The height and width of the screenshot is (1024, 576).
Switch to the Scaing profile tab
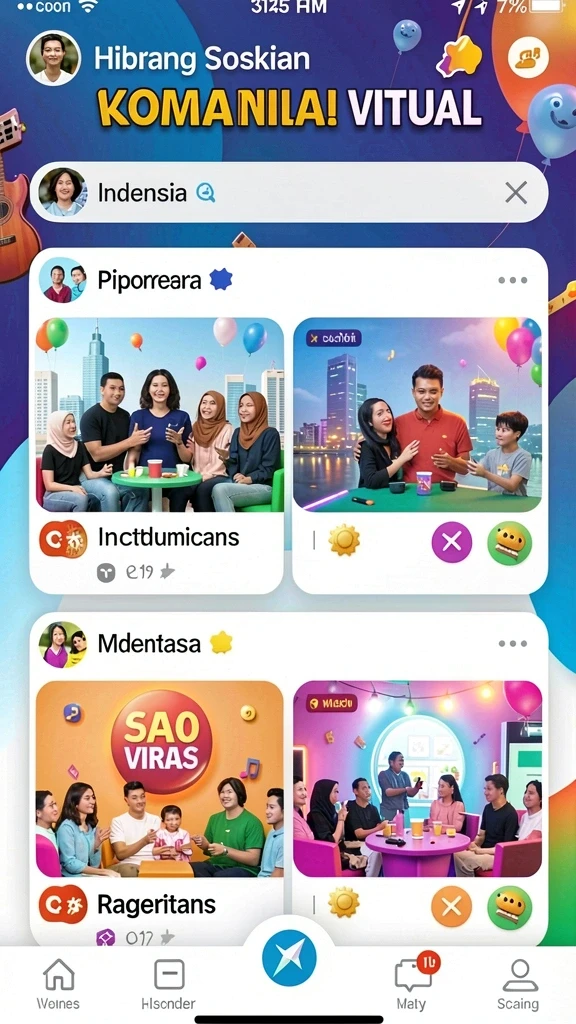coord(519,984)
